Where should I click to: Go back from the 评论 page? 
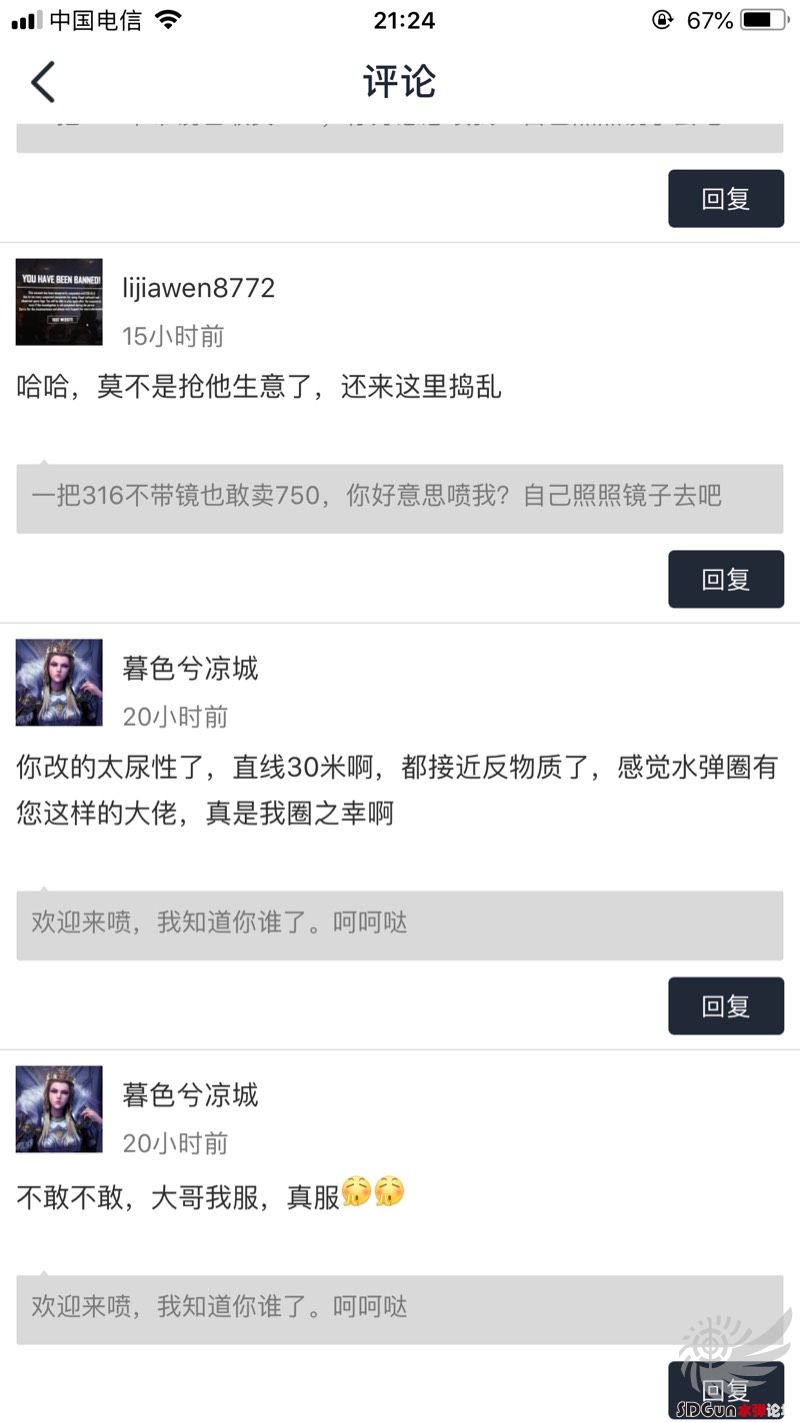tap(43, 82)
